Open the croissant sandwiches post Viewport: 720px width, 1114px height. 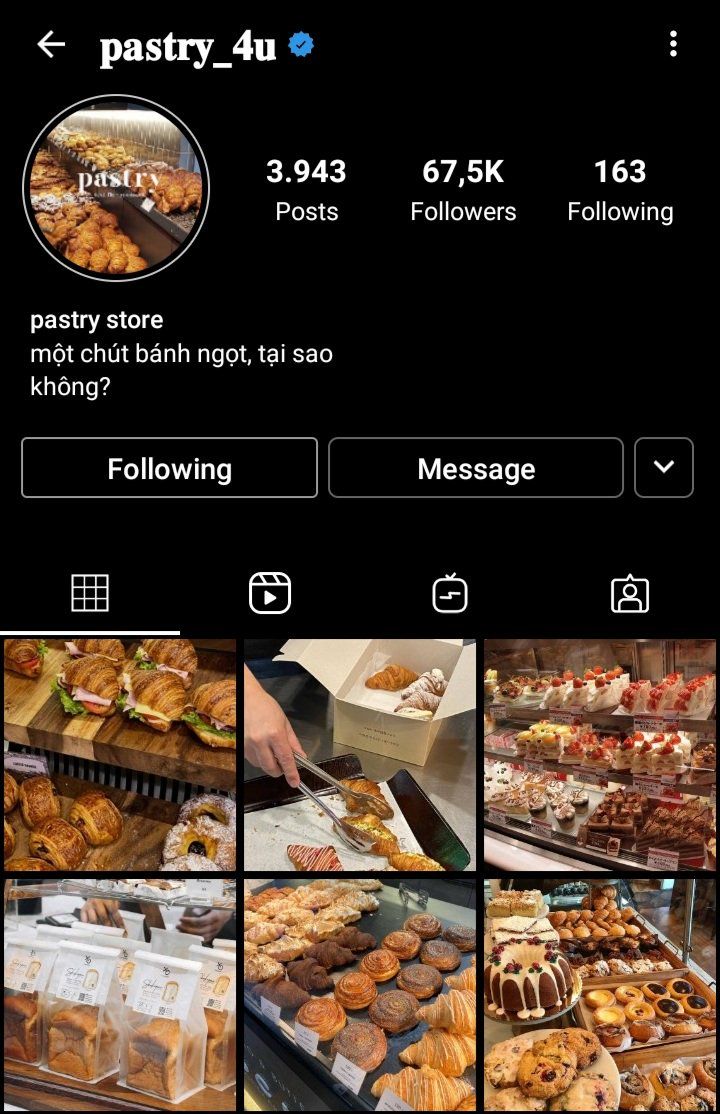120,755
